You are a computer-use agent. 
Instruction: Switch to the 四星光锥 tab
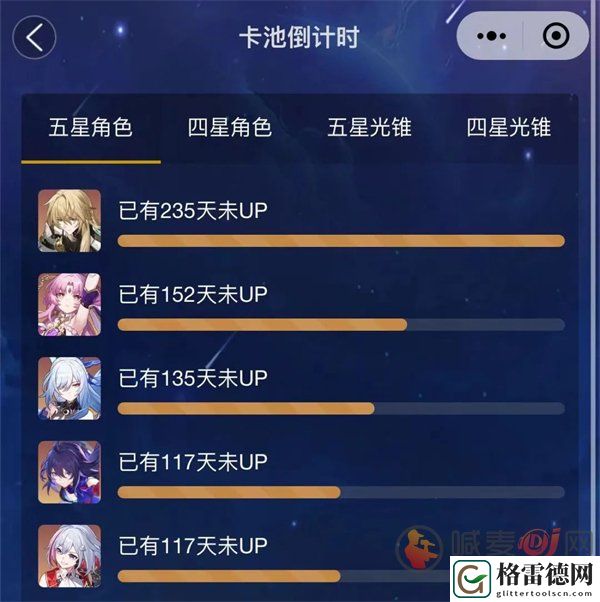pyautogui.click(x=508, y=128)
